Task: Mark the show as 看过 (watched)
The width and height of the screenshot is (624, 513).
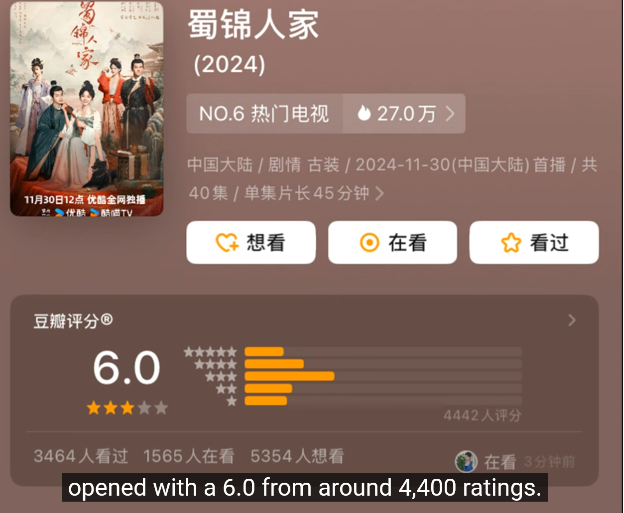Action: point(534,243)
